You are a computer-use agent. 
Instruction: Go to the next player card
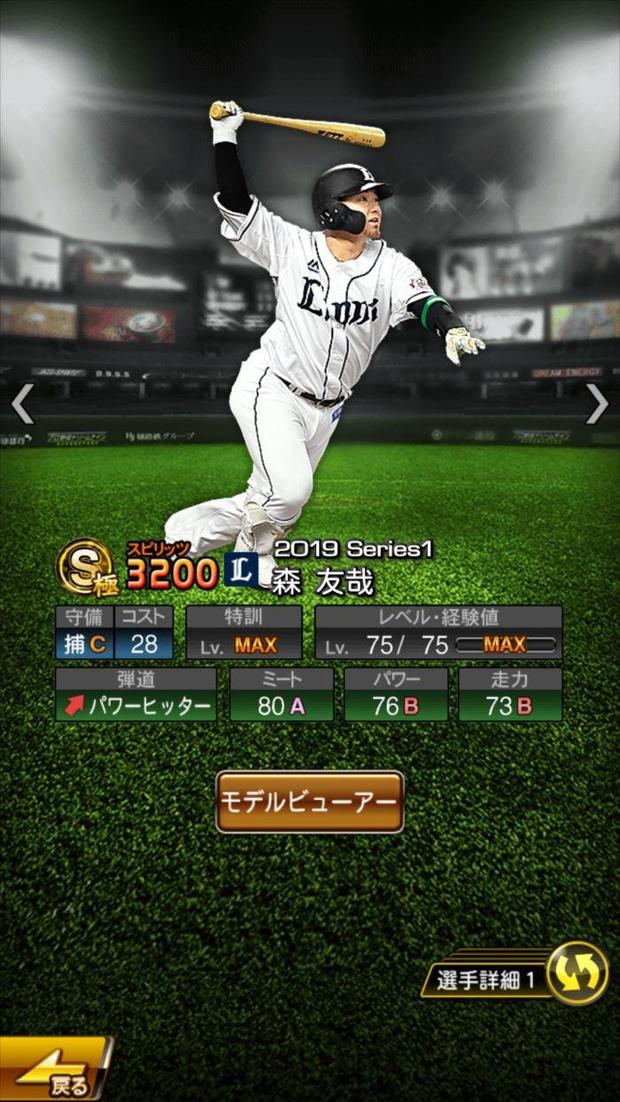click(597, 403)
